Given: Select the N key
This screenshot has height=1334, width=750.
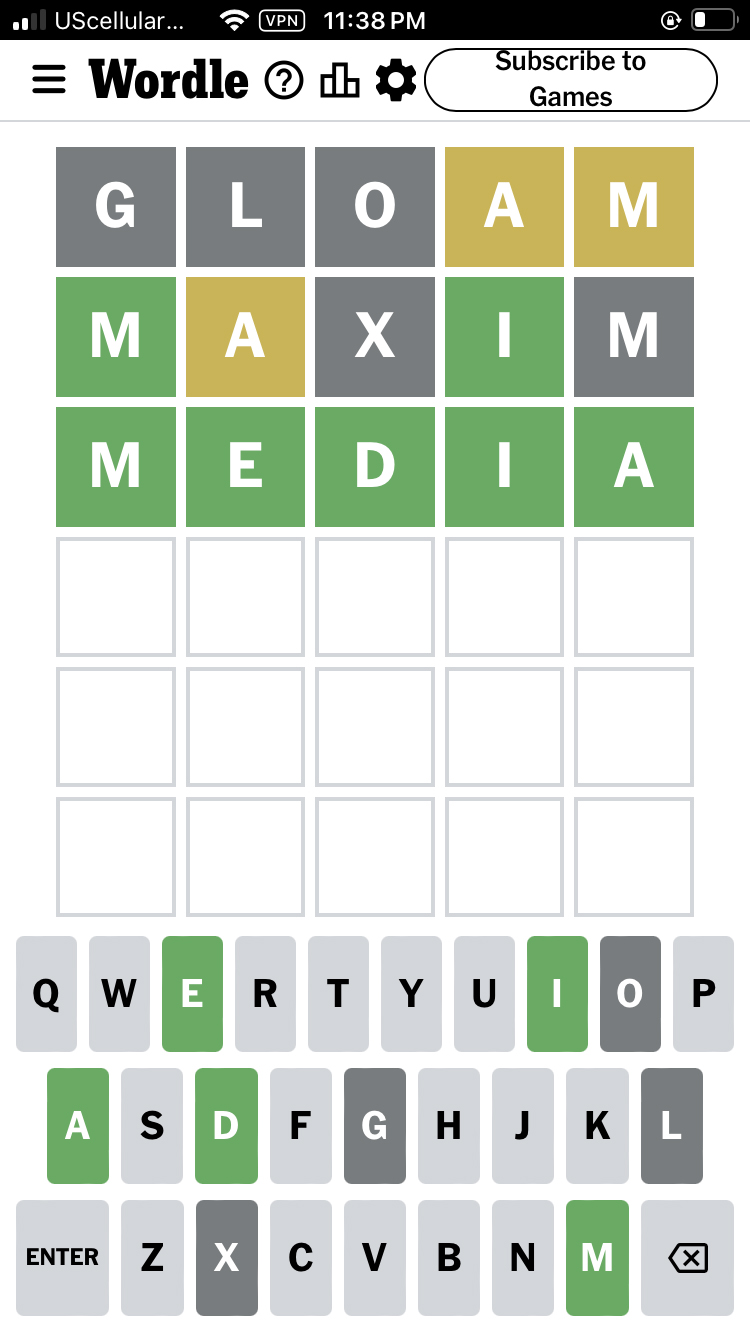Looking at the screenshot, I should click(x=523, y=1257).
